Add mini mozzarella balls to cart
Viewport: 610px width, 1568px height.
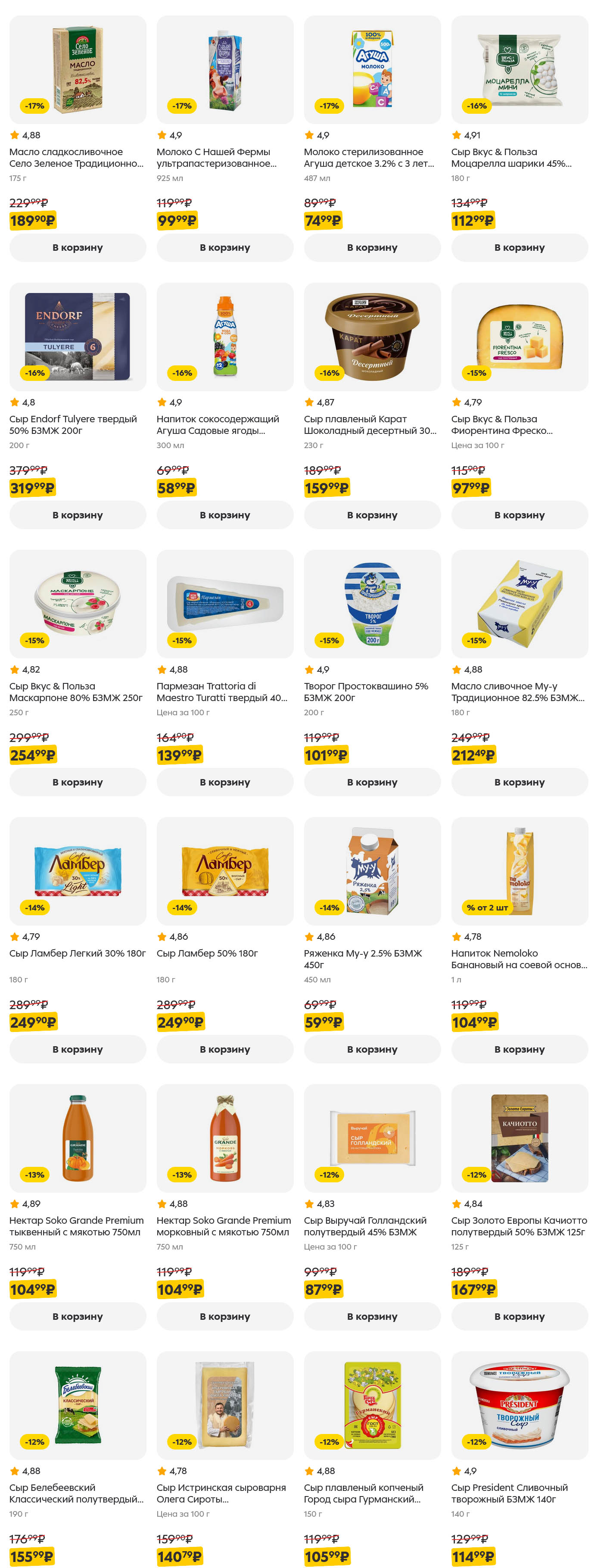[x=519, y=248]
